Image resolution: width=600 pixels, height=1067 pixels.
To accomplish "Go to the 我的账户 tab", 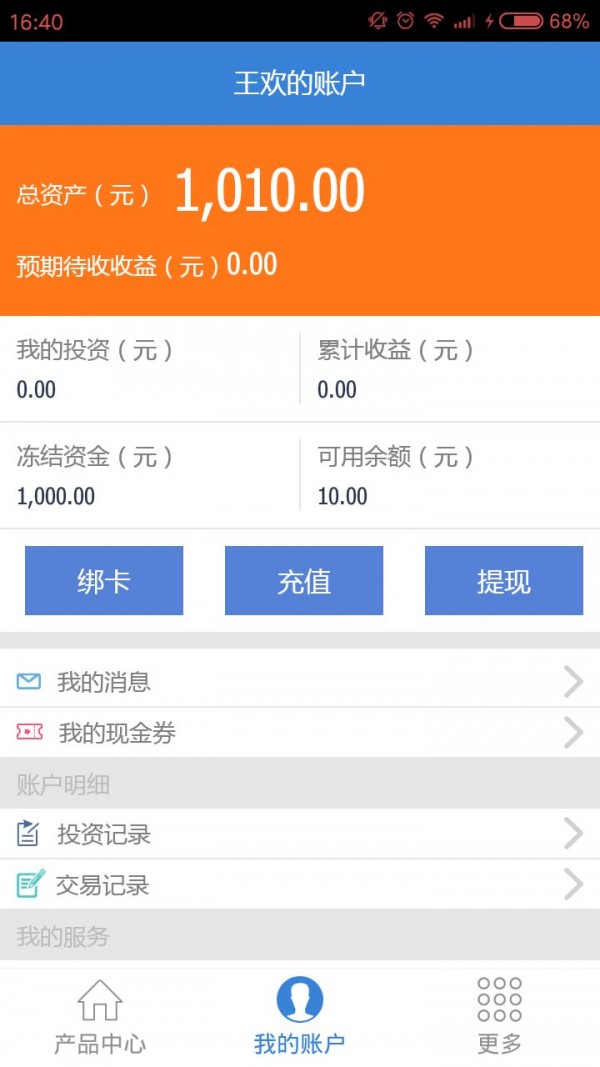I will click(300, 1016).
